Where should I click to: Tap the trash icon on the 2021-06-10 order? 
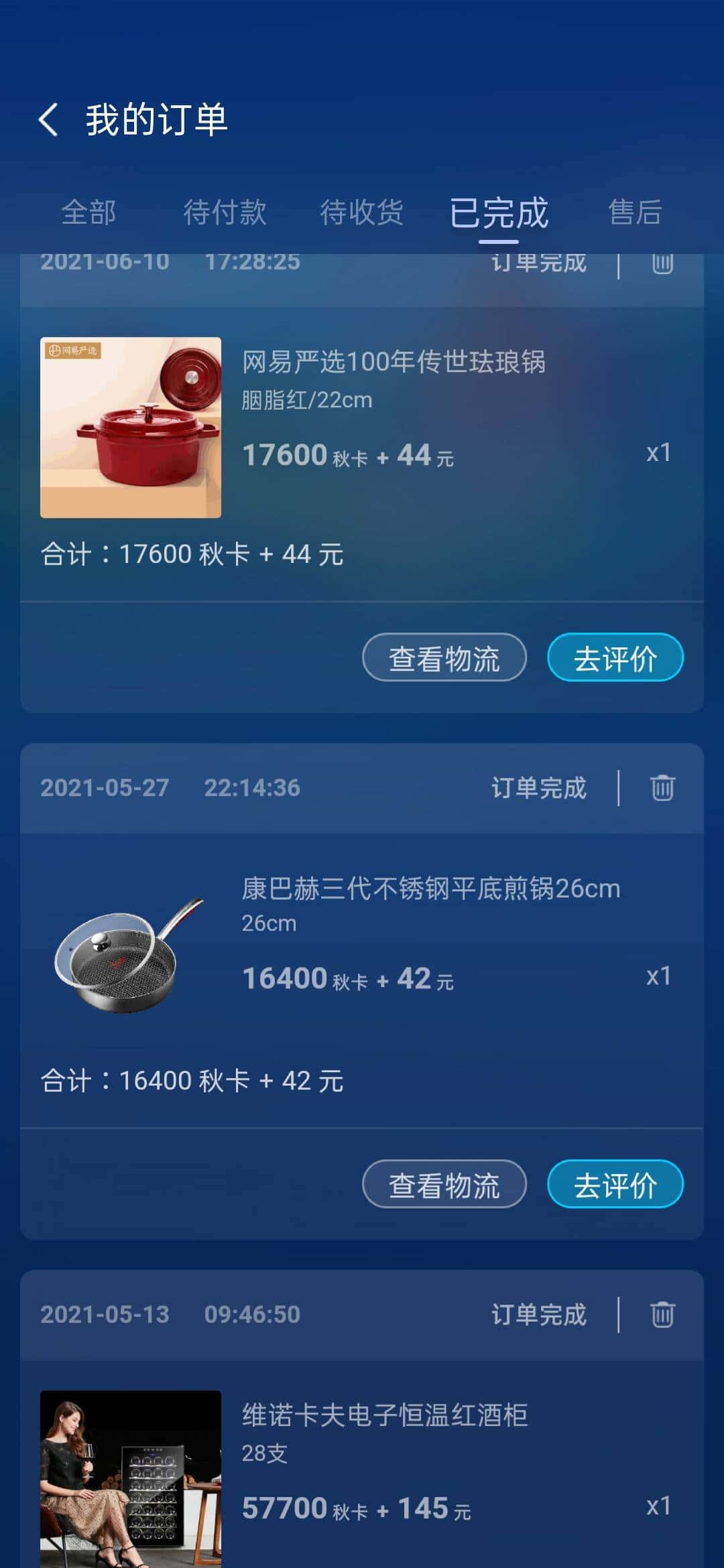tap(663, 263)
